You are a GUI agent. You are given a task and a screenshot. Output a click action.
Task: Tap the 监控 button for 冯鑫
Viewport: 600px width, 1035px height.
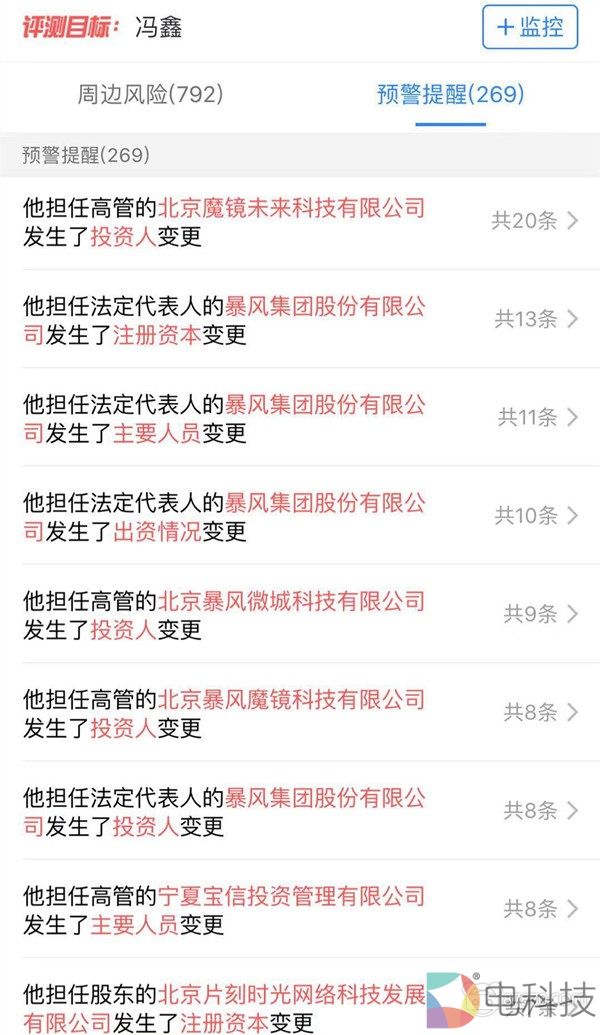click(x=530, y=27)
